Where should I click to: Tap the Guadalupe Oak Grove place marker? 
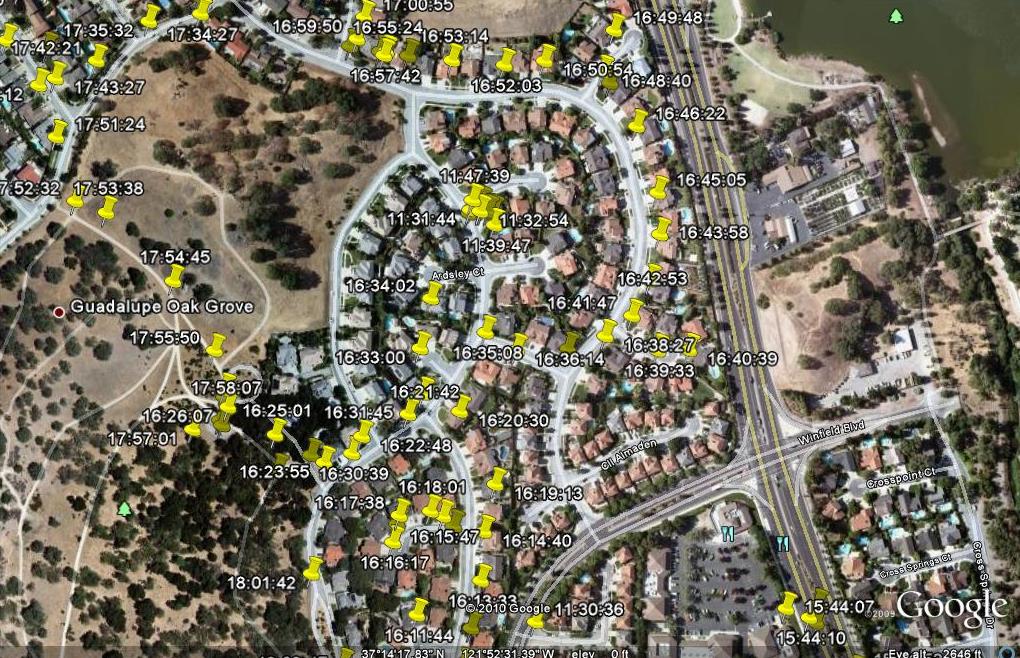[x=59, y=312]
